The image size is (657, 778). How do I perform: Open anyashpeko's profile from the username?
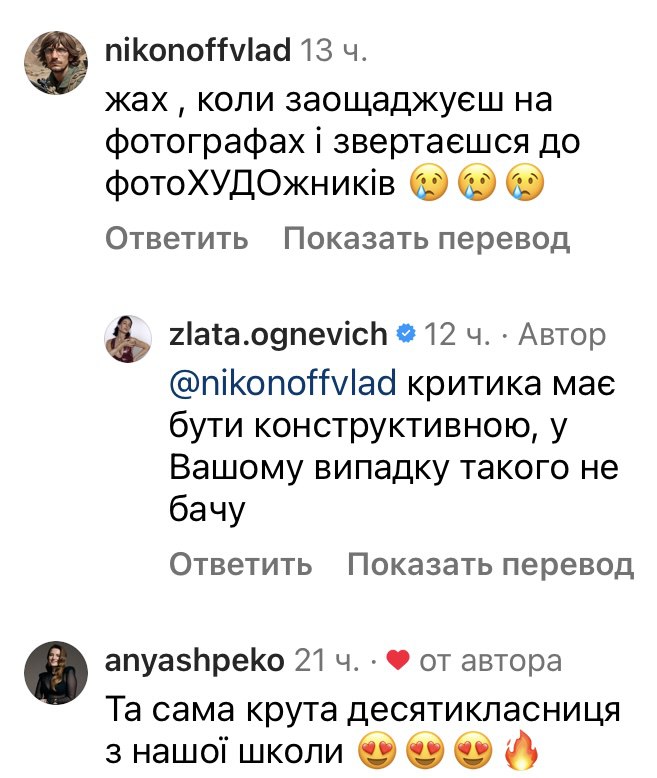point(195,661)
